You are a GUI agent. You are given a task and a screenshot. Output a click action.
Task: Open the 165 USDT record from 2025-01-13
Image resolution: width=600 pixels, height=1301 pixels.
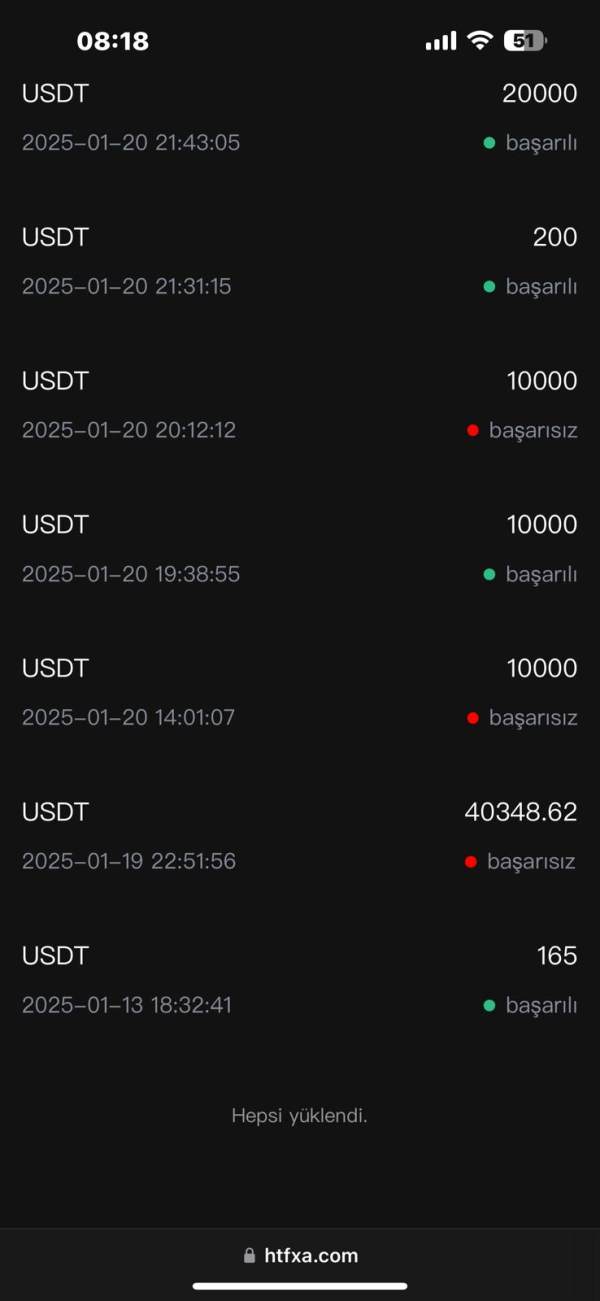click(x=300, y=980)
